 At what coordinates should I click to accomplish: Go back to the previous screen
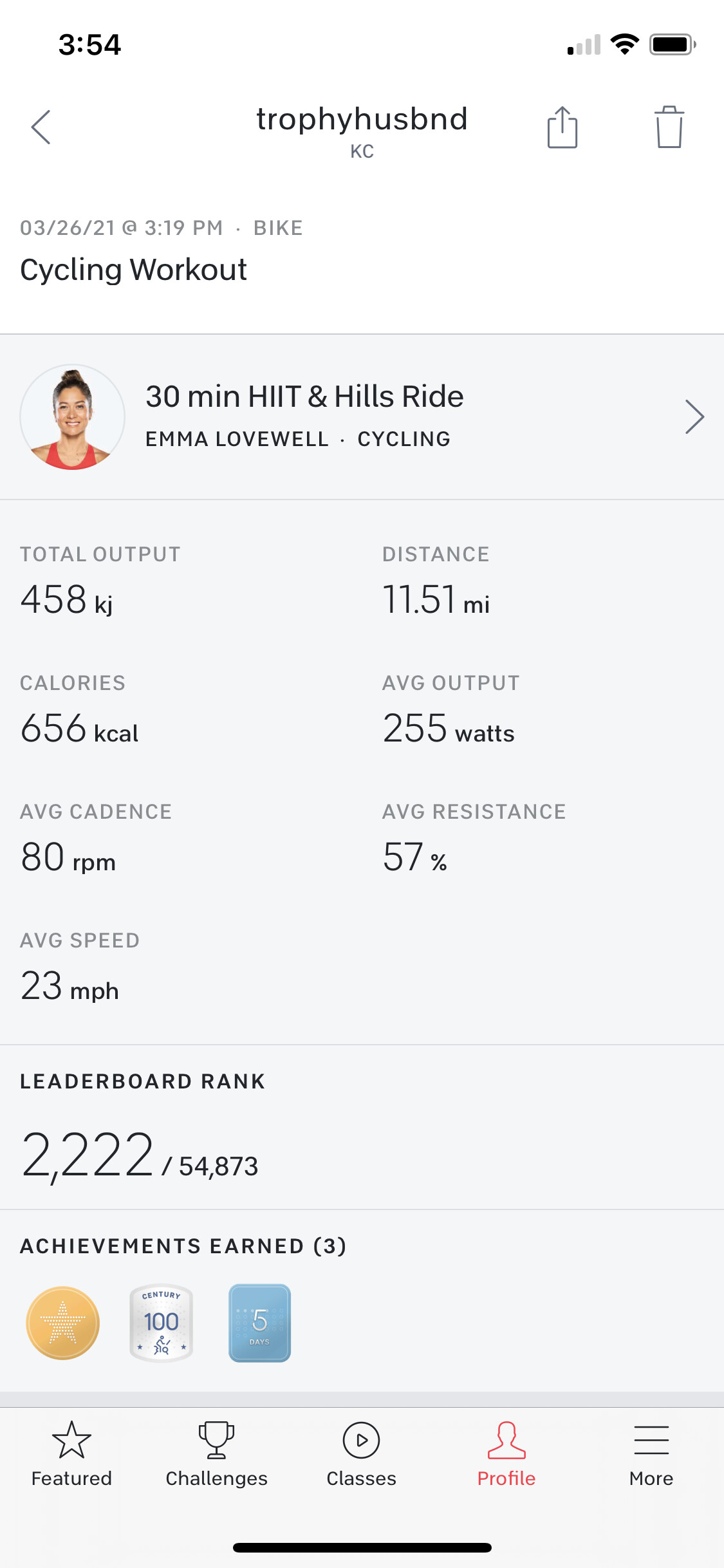pos(41,127)
